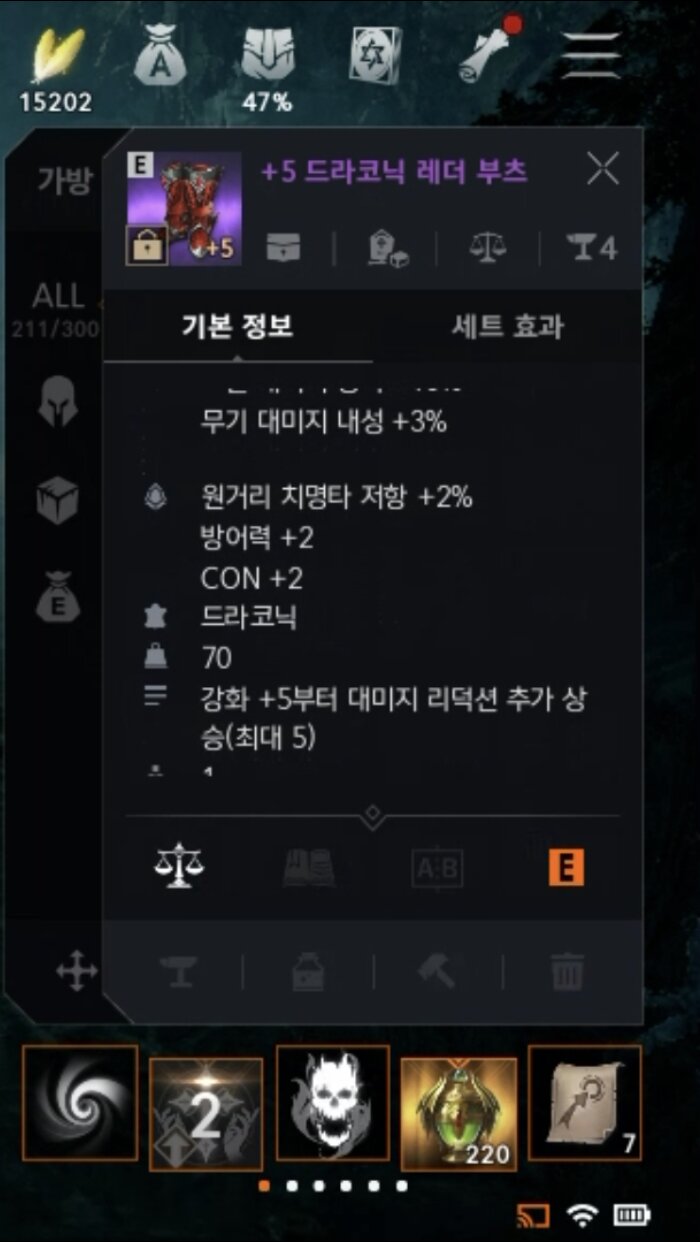This screenshot has height=1242, width=700.
Task: Toggle the orange E equip button
Action: [566, 869]
